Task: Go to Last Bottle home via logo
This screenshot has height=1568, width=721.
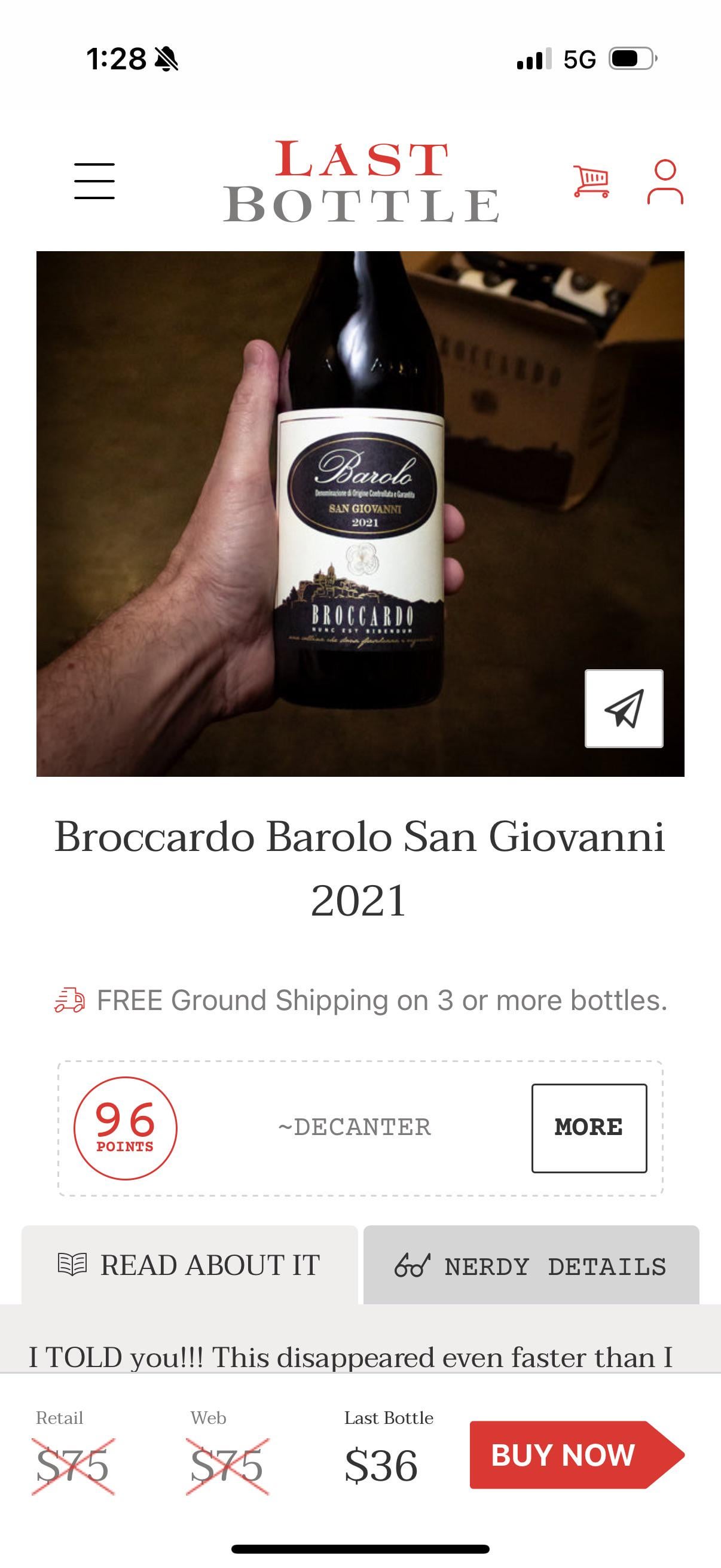Action: coord(361,181)
